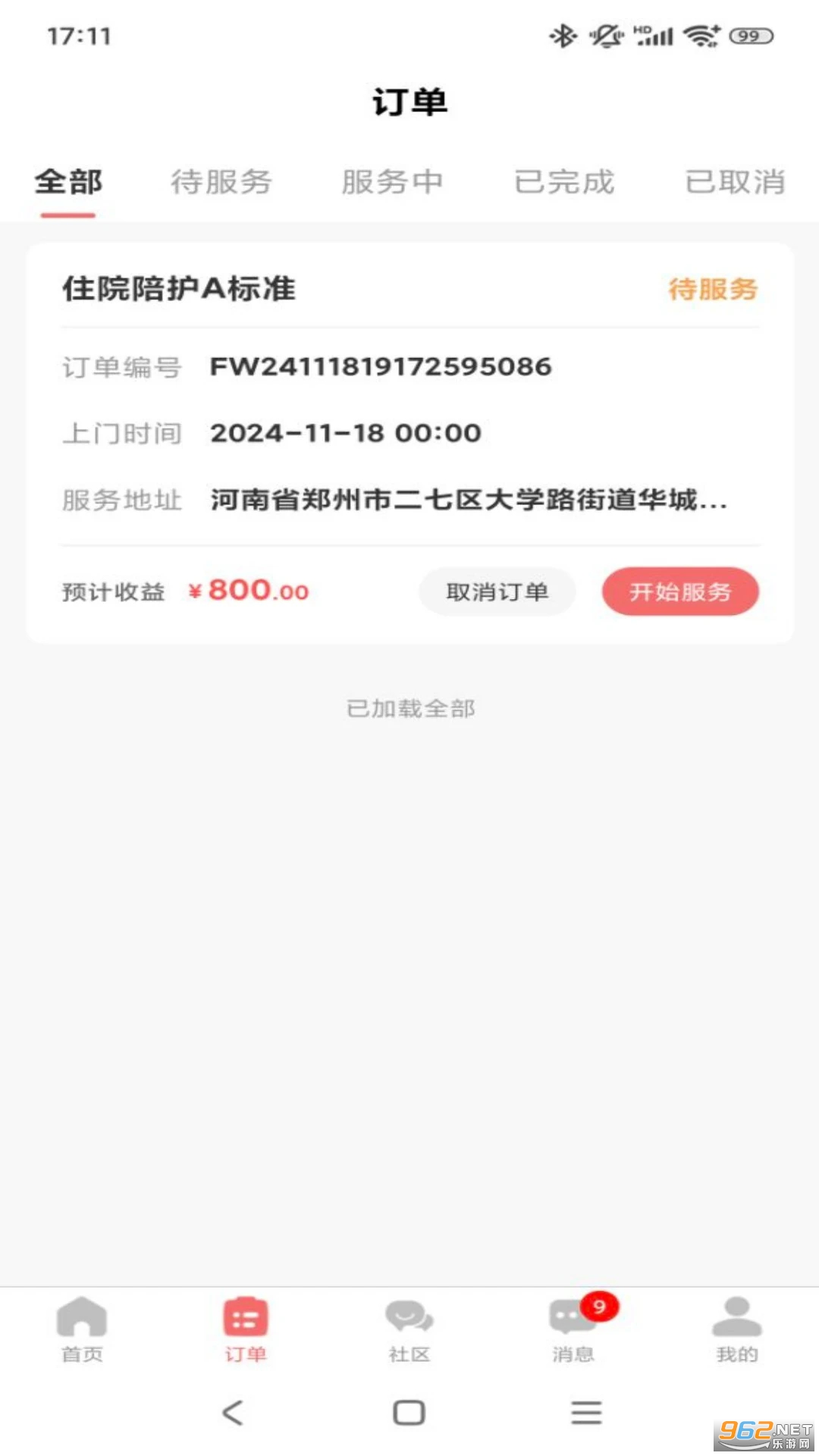
Task: Open recent apps via the menu key
Action: coord(585,1412)
